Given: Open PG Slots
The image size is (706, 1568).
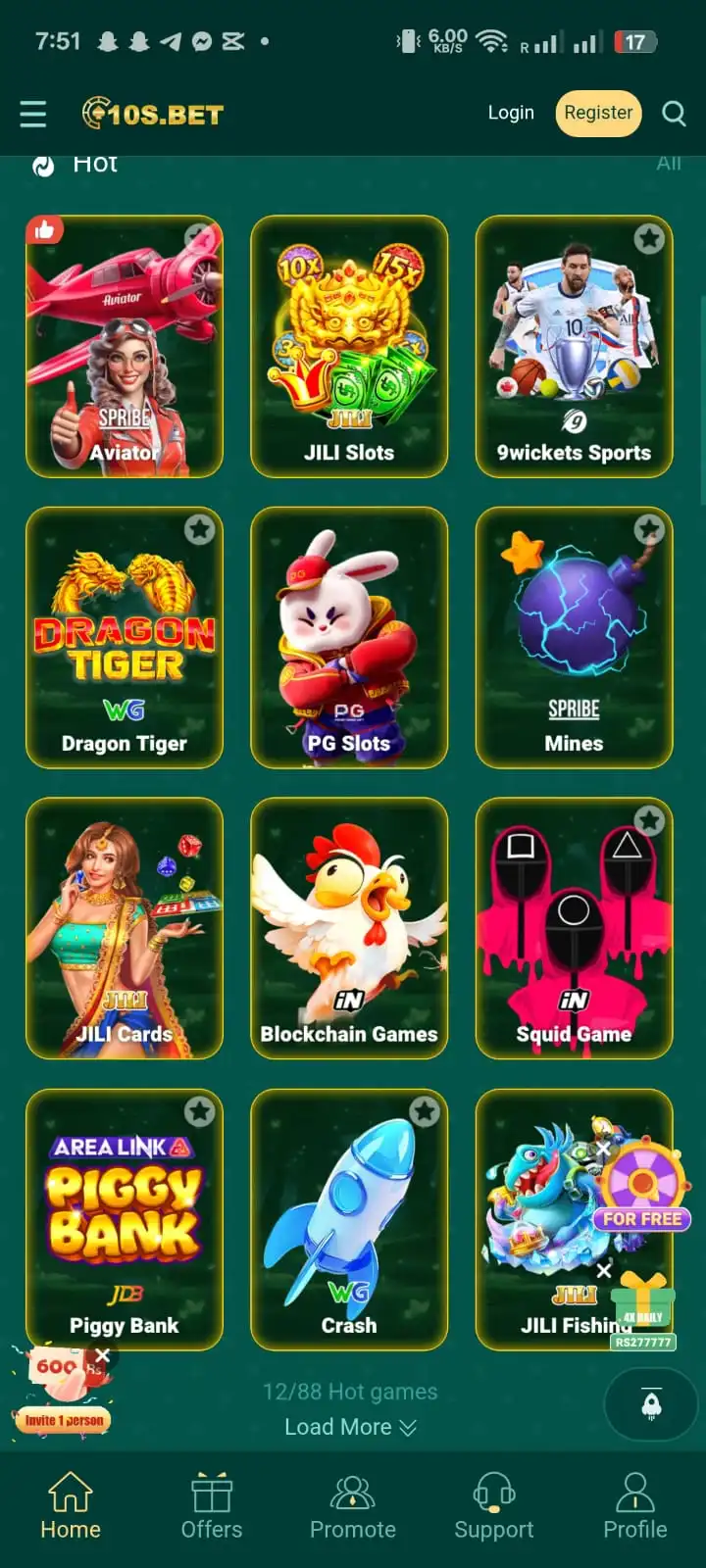Looking at the screenshot, I should [x=349, y=637].
